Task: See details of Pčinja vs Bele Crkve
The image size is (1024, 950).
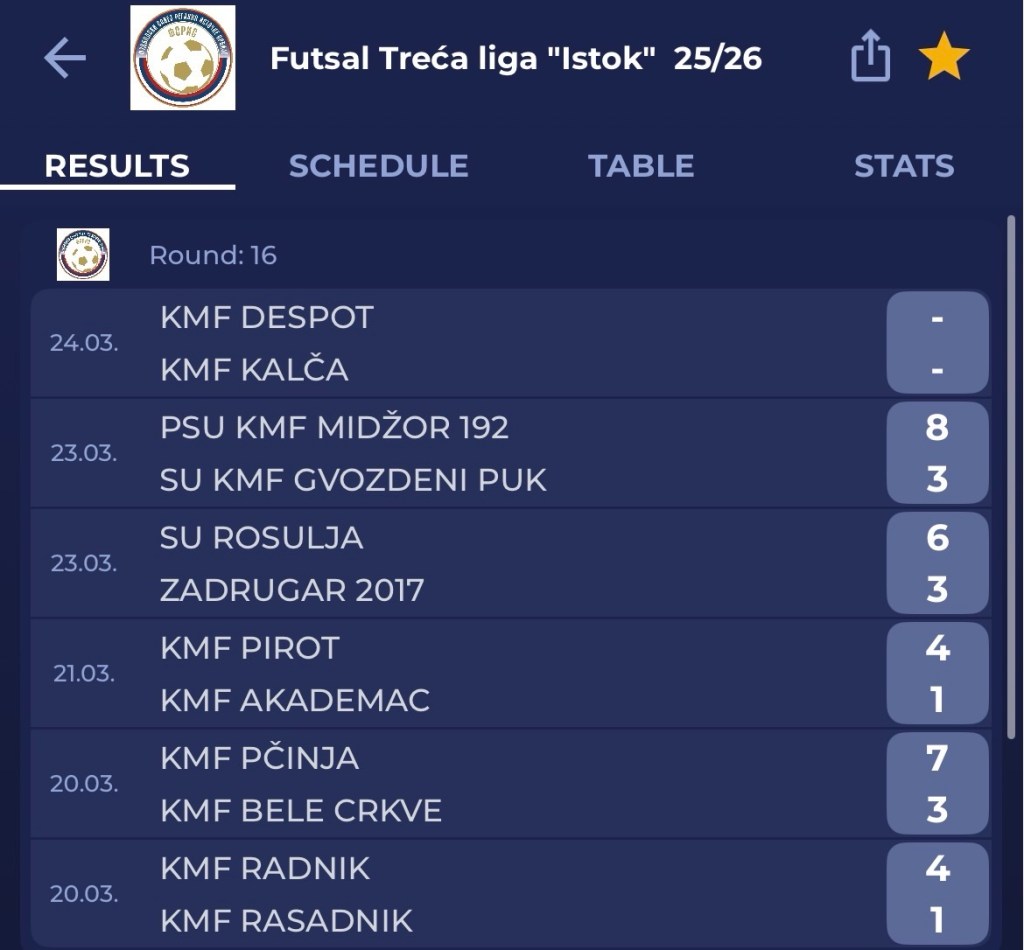Action: coord(510,783)
